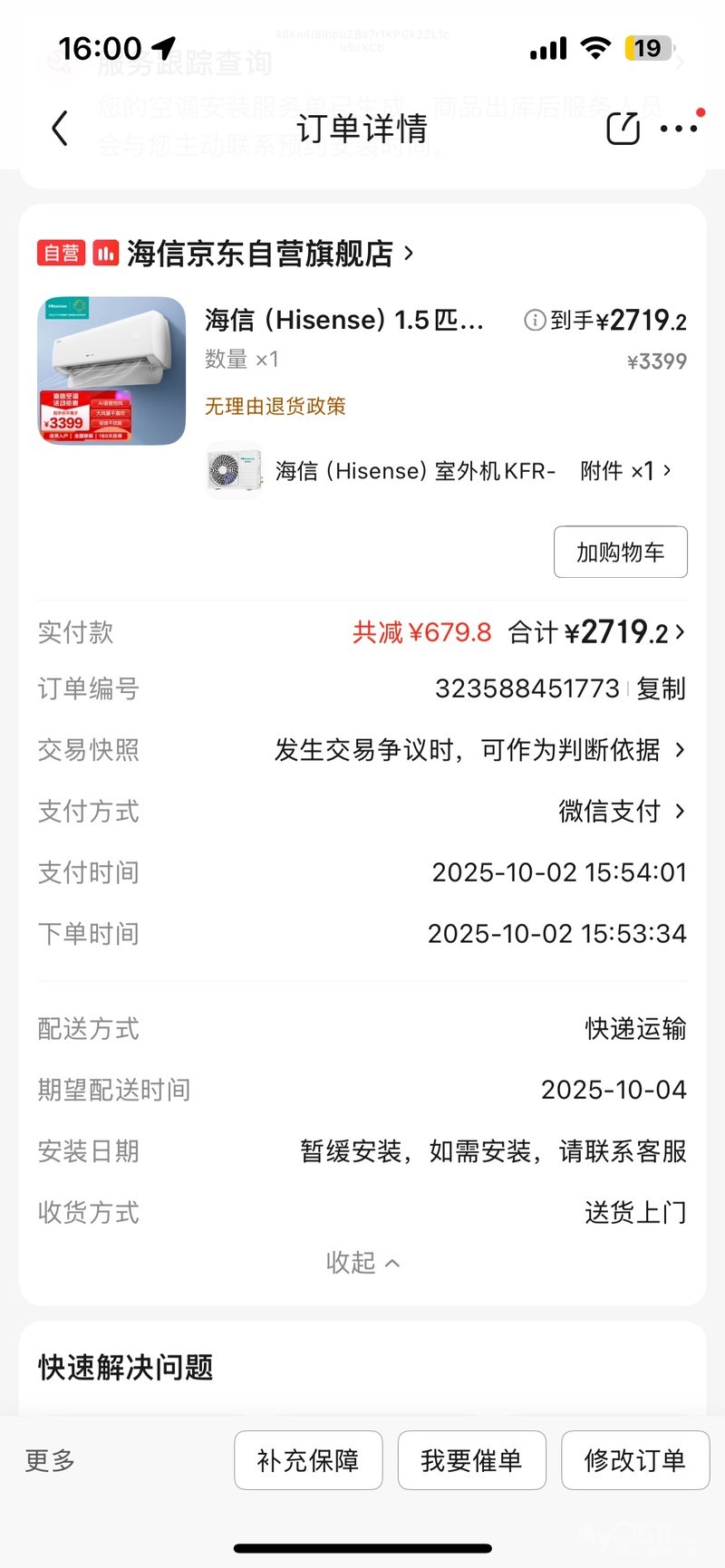Tap 我要催单 to urge the order
725x1568 pixels.
[x=471, y=1460]
